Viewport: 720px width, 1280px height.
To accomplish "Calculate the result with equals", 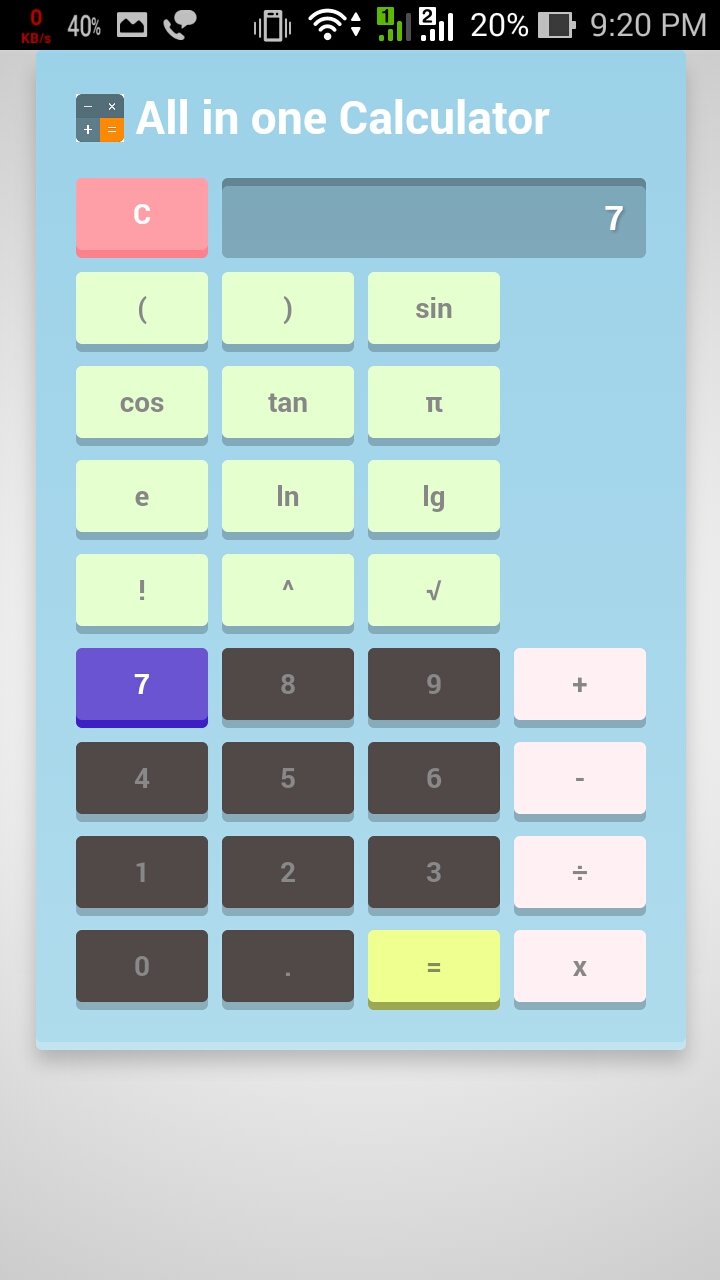I will click(434, 969).
